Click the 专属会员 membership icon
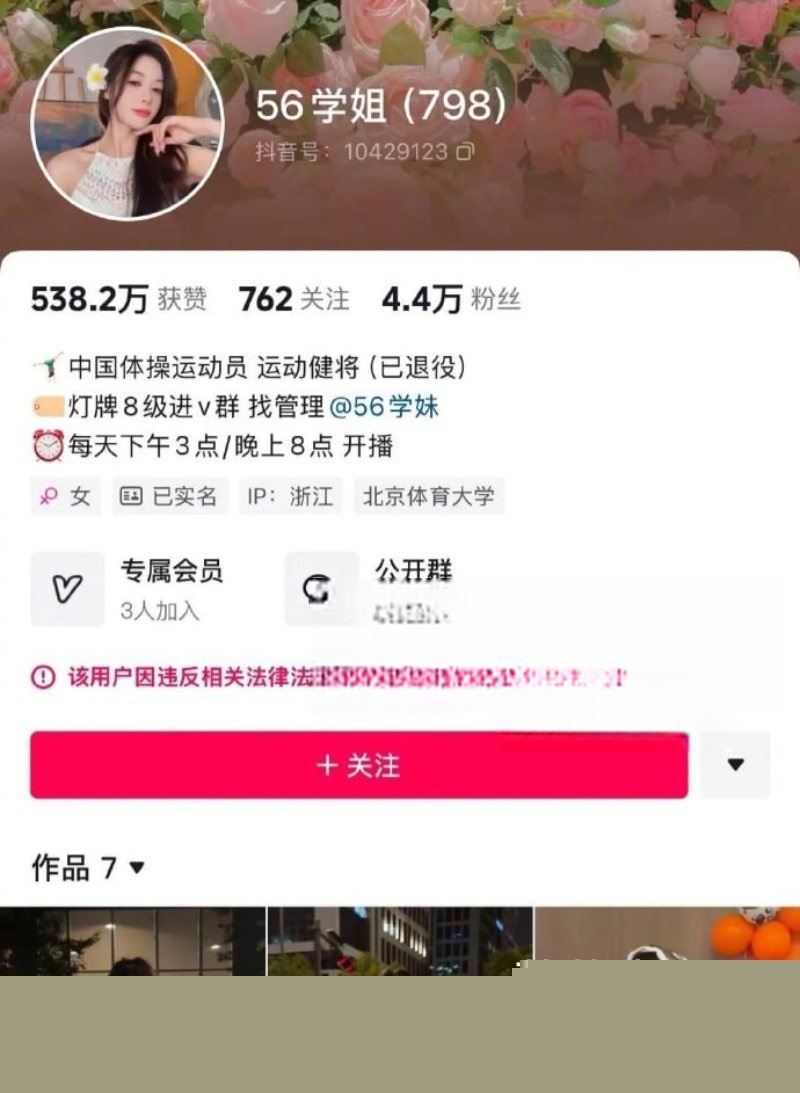 67,587
